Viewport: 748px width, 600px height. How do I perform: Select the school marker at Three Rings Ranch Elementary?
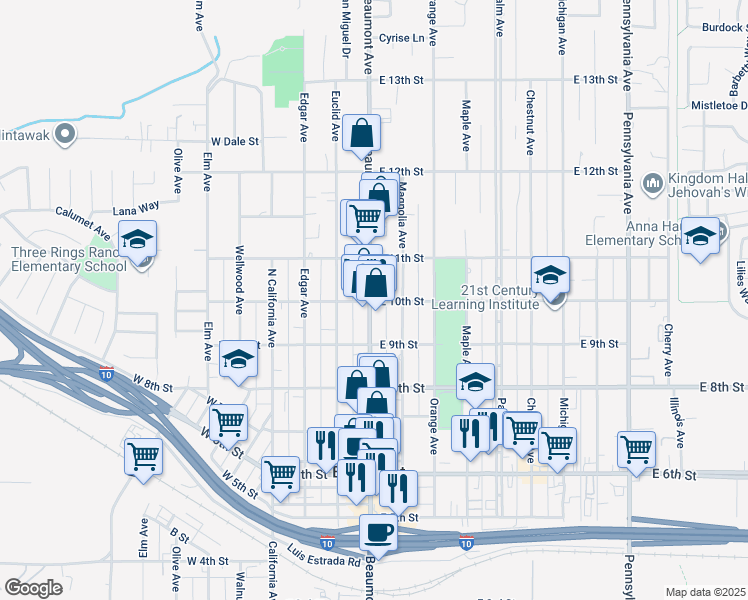coord(137,241)
